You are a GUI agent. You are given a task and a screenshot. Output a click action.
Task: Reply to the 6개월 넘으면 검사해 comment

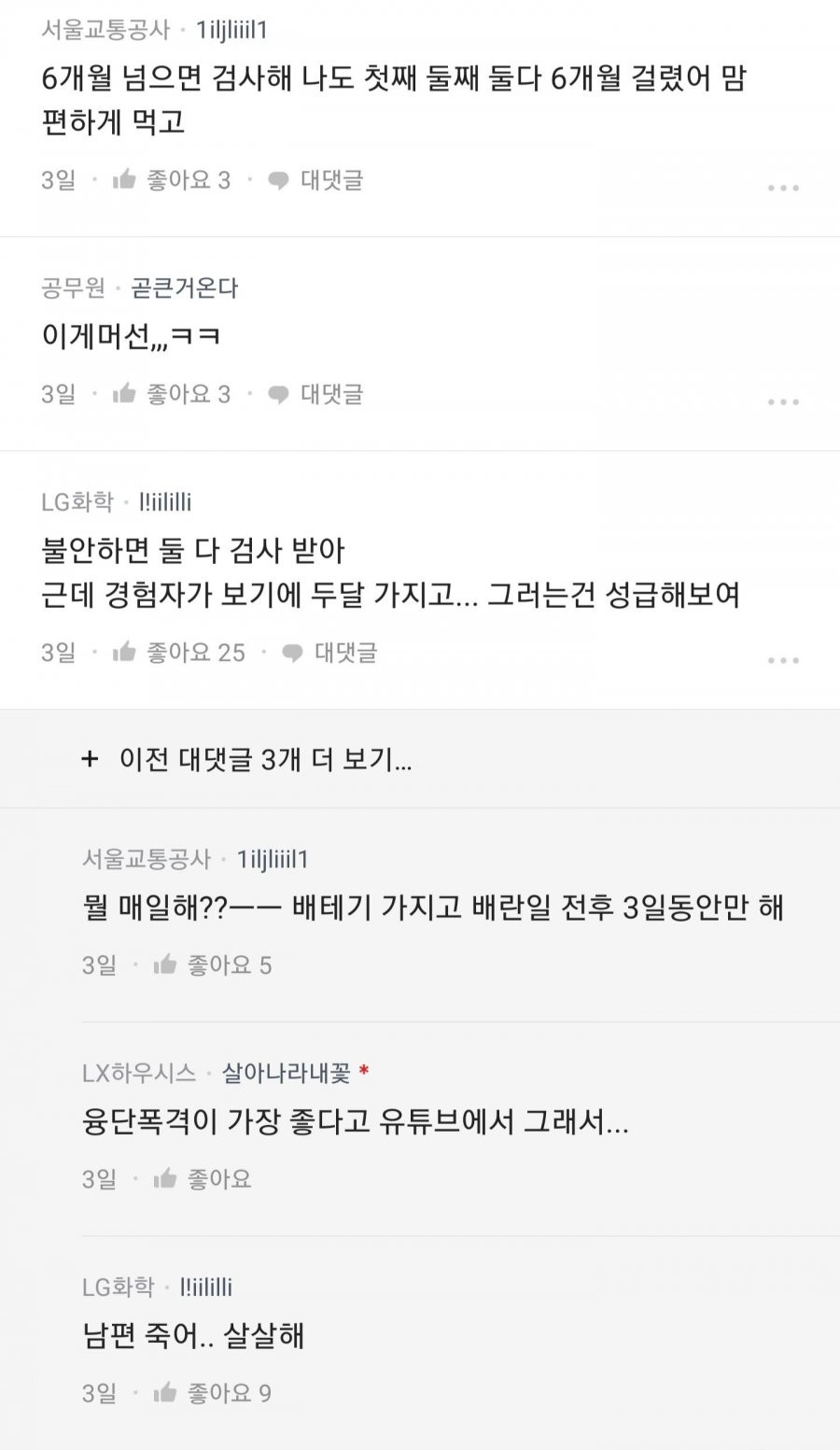tap(315, 180)
